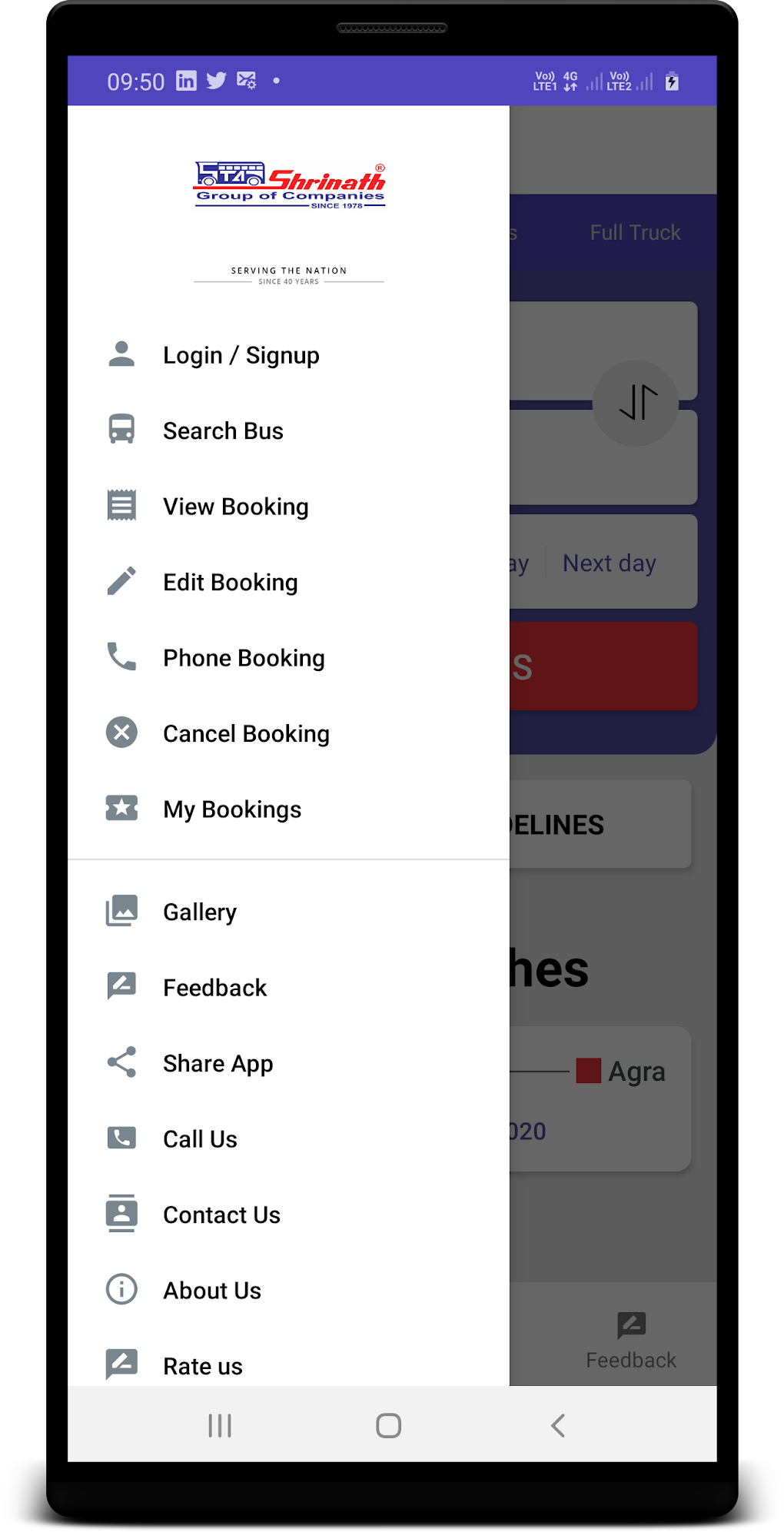Tap Rate us
This screenshot has height=1532, width=784.
[x=203, y=1366]
